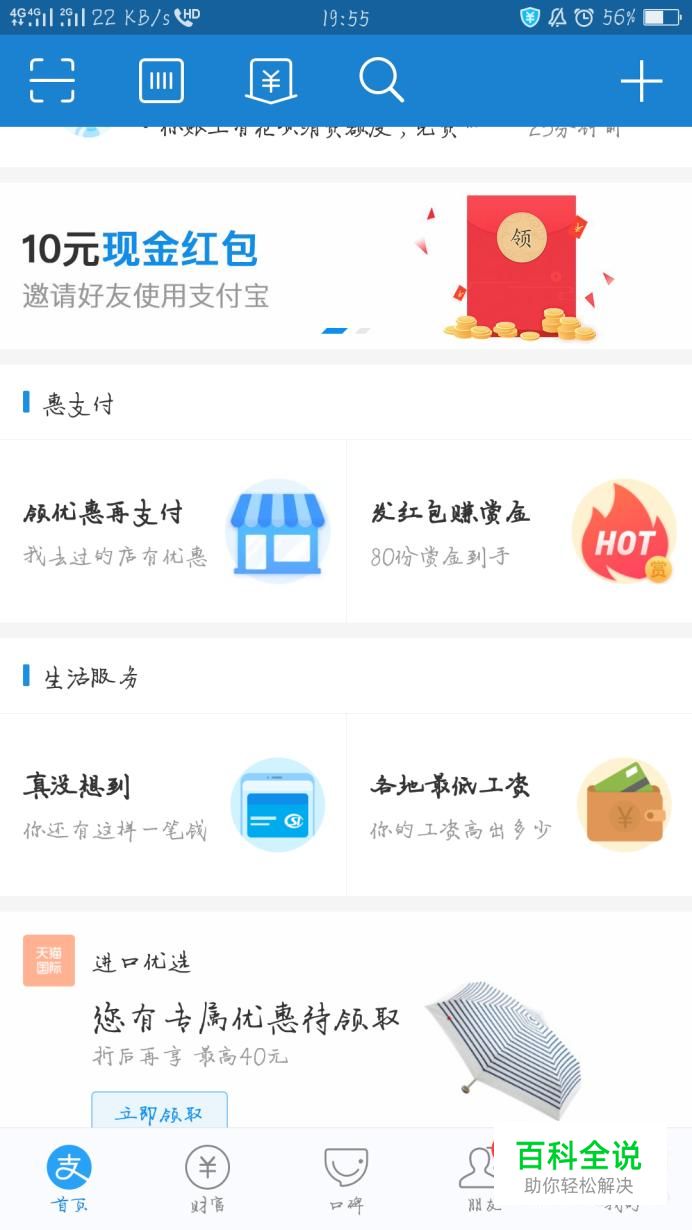Open the collect money icon
This screenshot has width=692, height=1230.
(271, 80)
